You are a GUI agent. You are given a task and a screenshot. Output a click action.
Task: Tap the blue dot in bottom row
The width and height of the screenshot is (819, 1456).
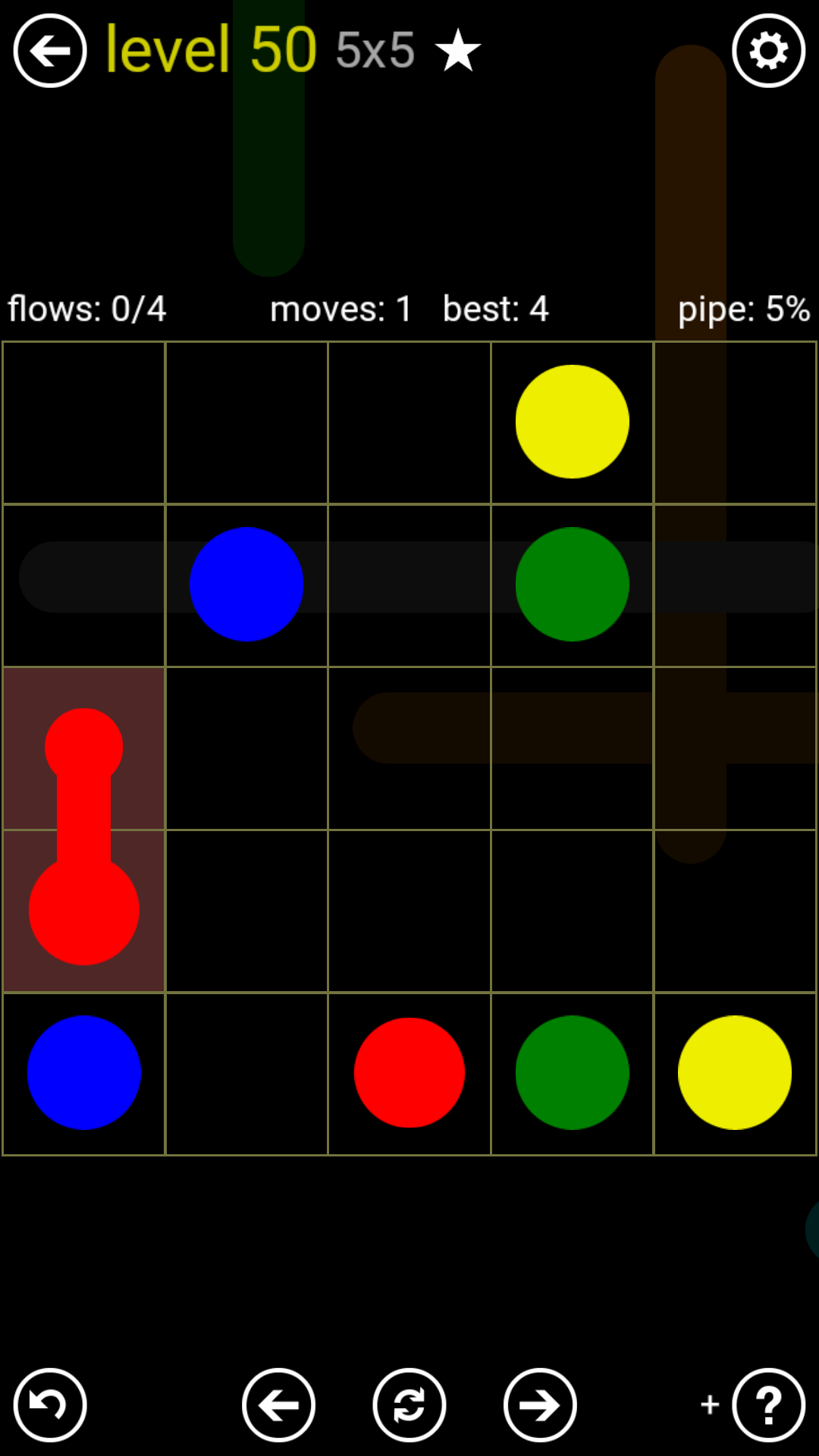point(84,1072)
